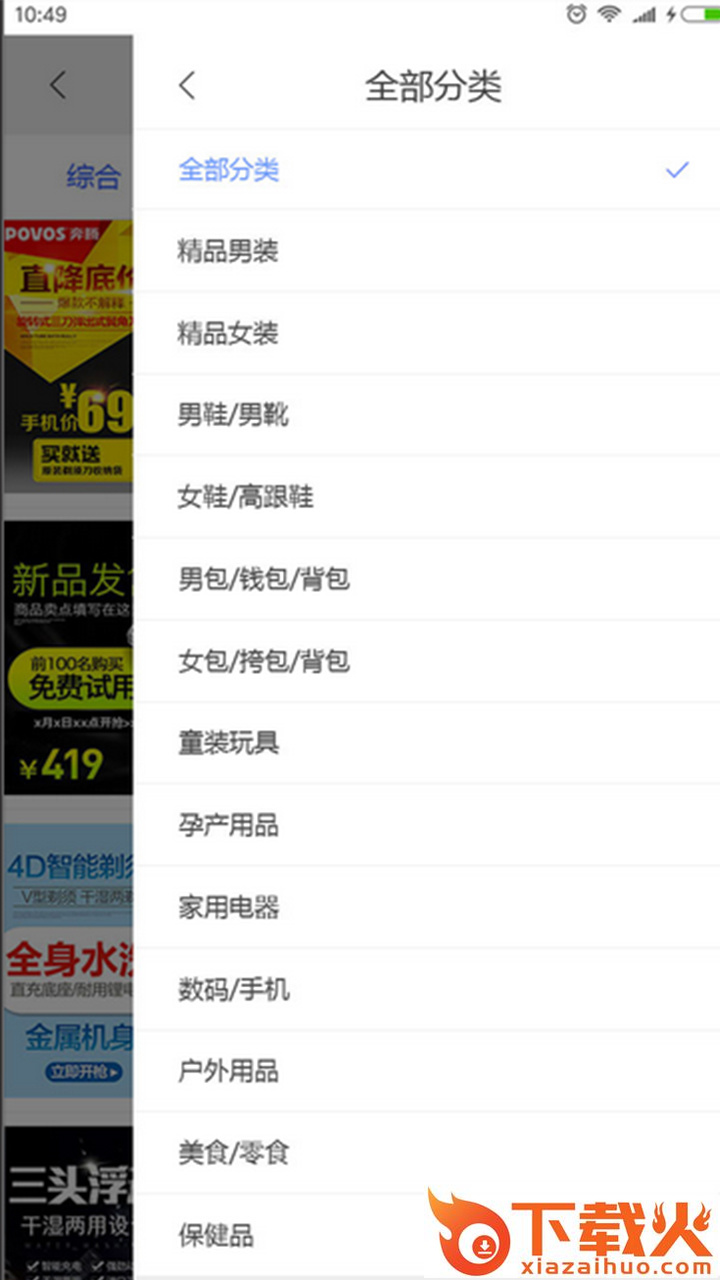The image size is (720, 1280).
Task: Select the 全部分类 category
Action: point(229,170)
